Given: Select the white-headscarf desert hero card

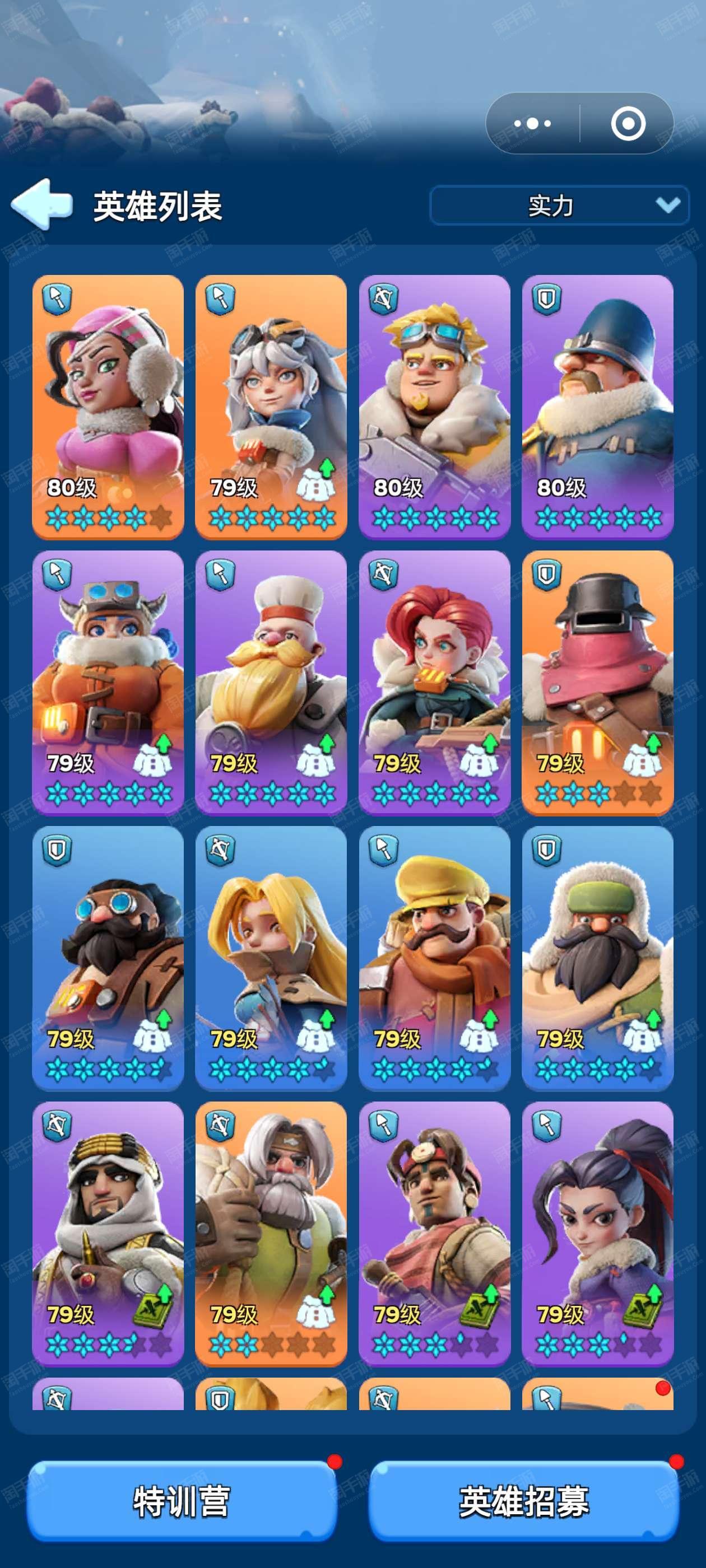Looking at the screenshot, I should (x=108, y=1234).
